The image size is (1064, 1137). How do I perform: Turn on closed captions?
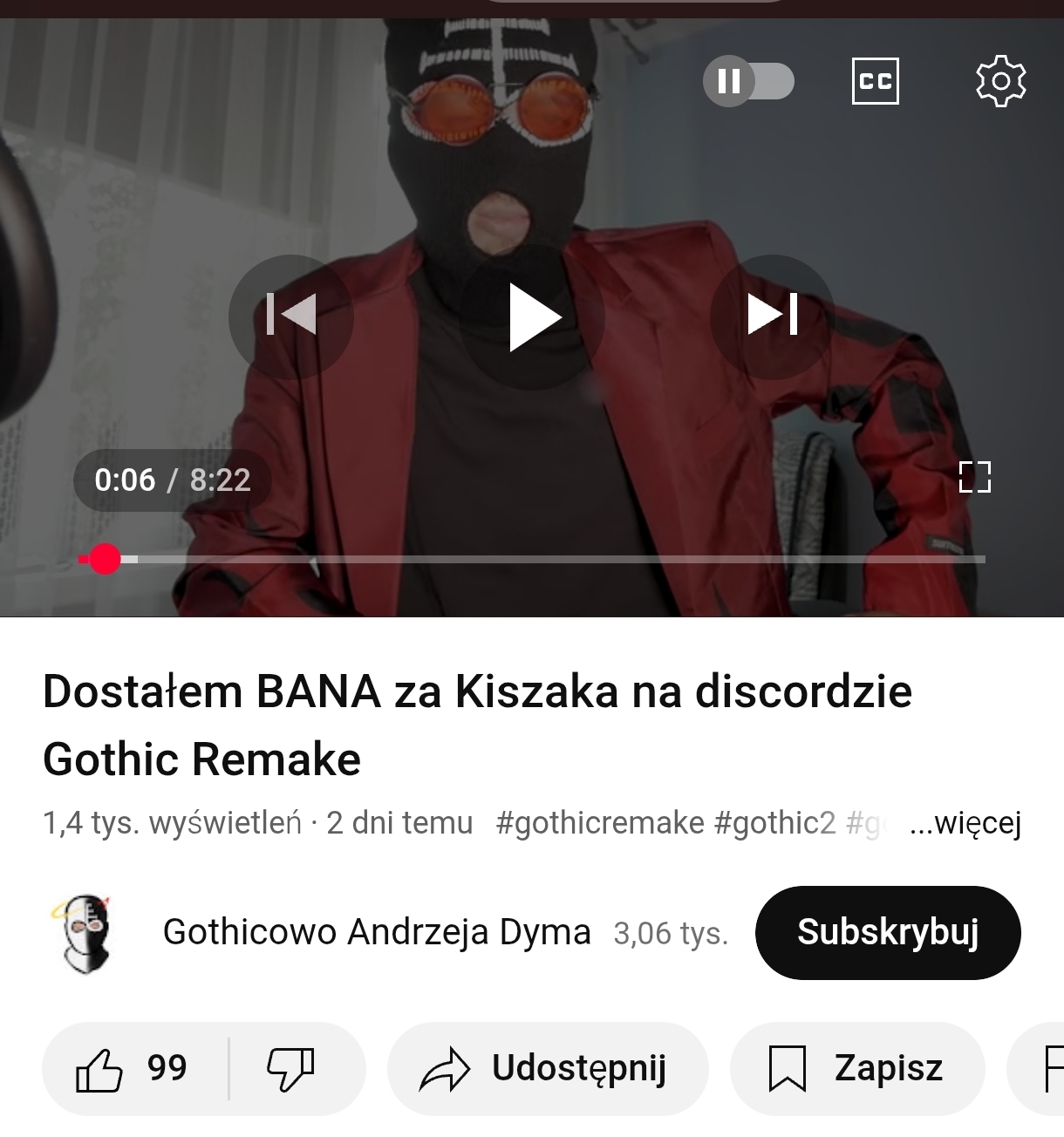875,81
